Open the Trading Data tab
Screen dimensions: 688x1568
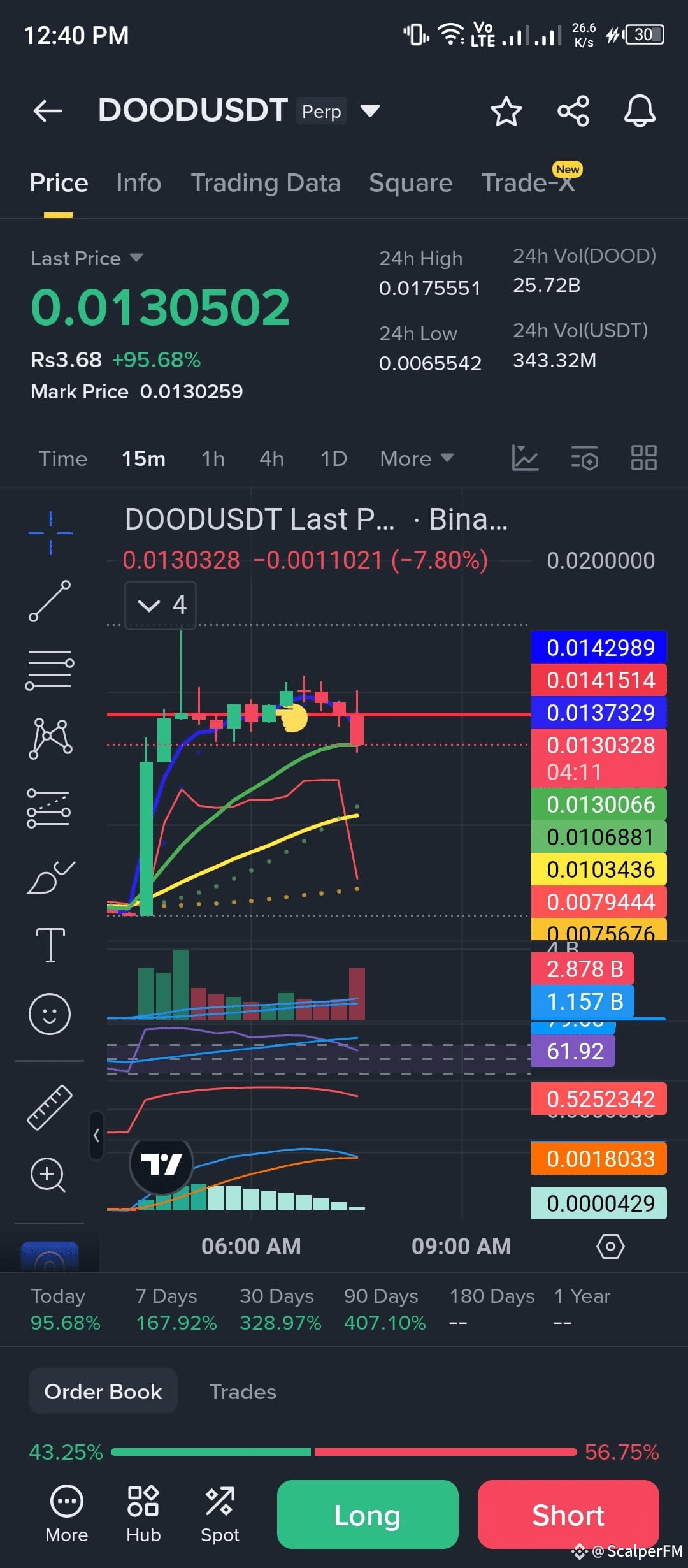(266, 183)
